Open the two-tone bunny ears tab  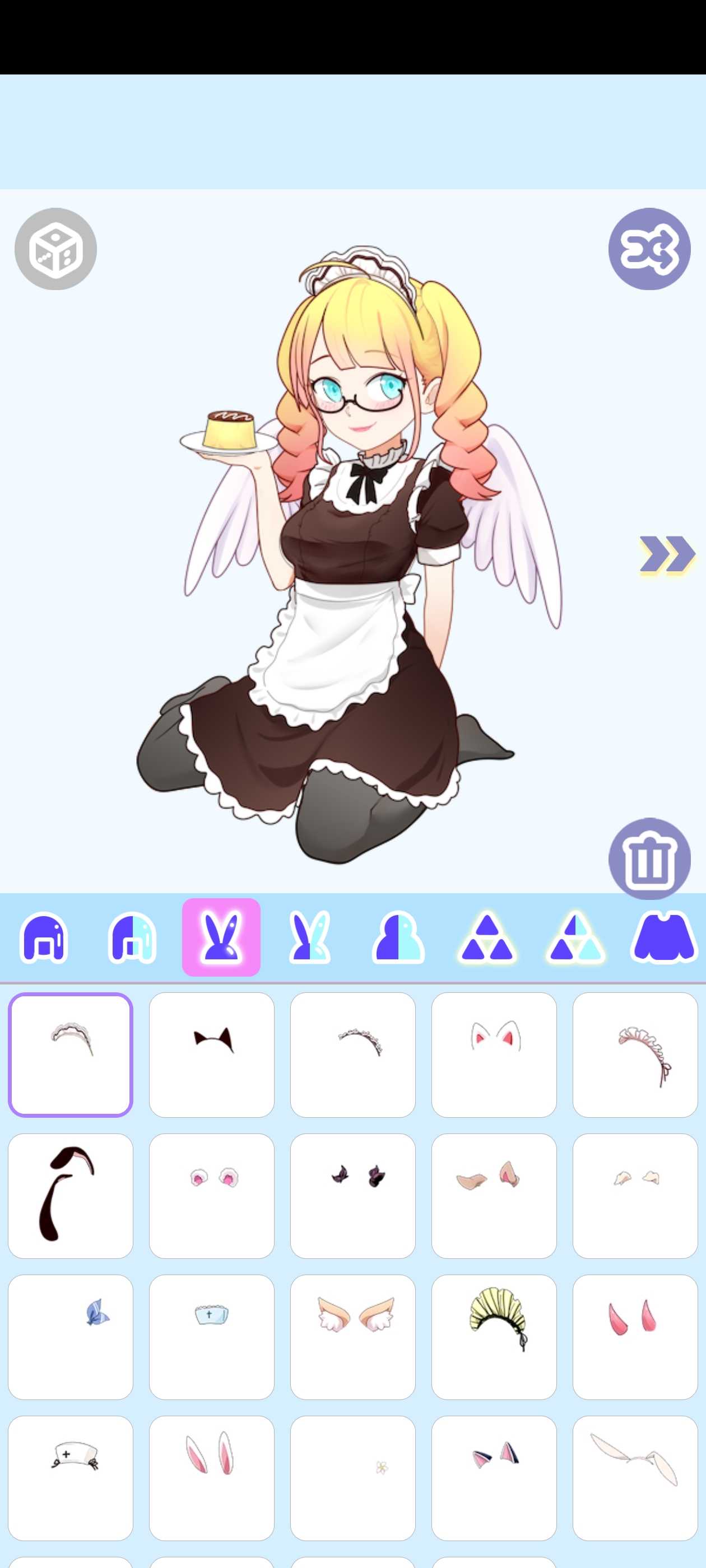pos(310,938)
